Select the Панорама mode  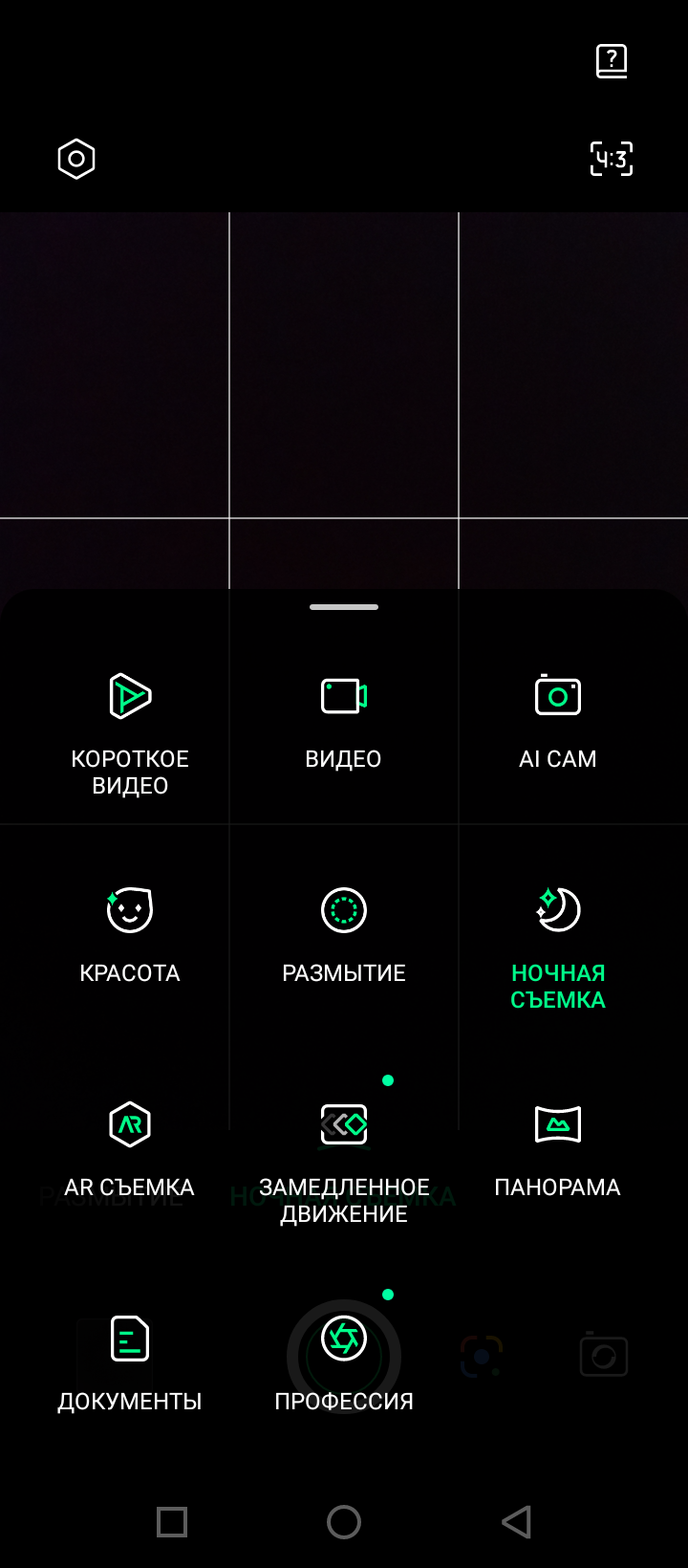click(x=557, y=1147)
